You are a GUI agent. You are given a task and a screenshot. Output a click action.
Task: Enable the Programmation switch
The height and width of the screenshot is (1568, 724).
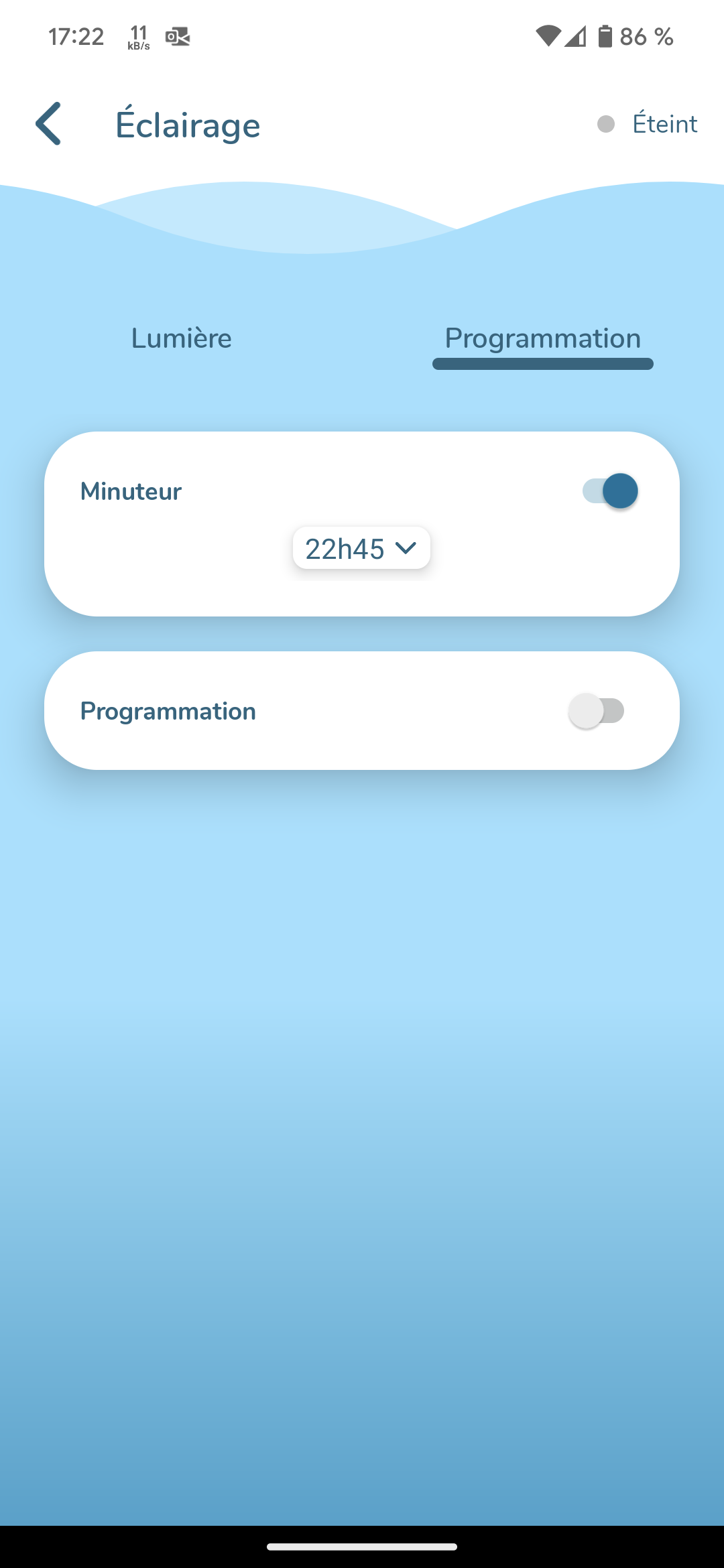pyautogui.click(x=597, y=711)
